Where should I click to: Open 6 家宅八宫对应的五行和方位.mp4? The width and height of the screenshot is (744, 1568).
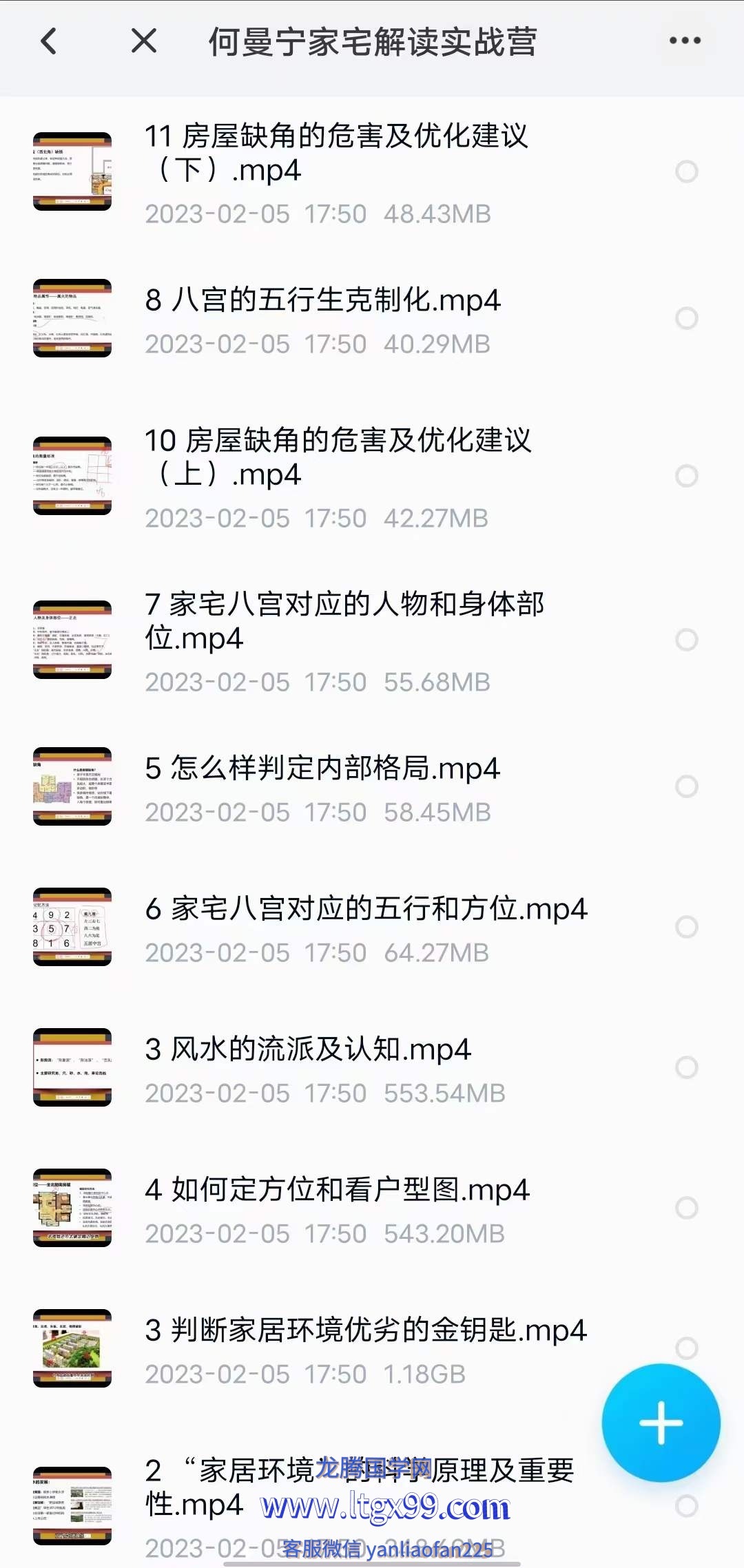coord(365,909)
